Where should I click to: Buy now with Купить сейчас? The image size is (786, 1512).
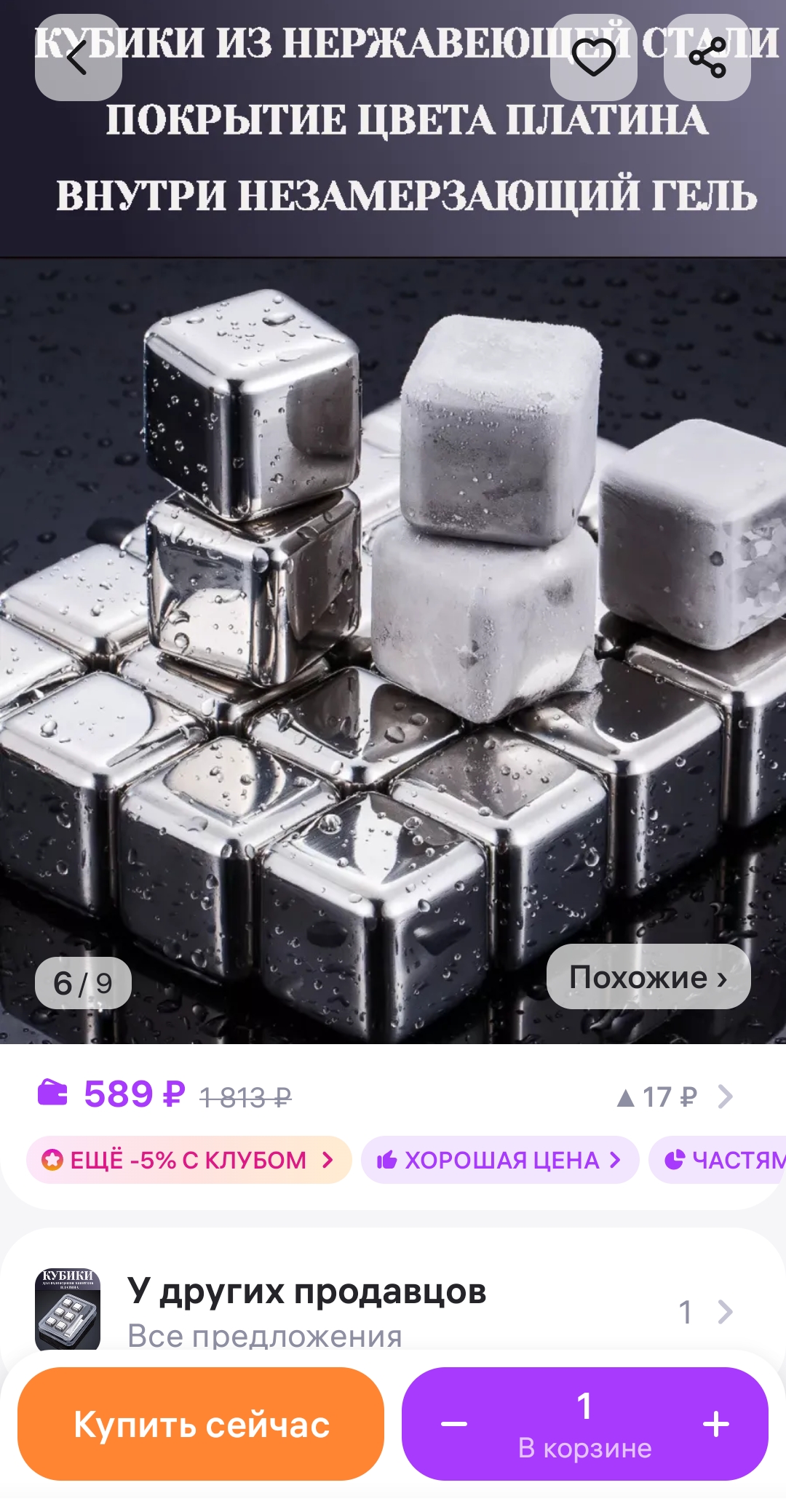tap(201, 1424)
